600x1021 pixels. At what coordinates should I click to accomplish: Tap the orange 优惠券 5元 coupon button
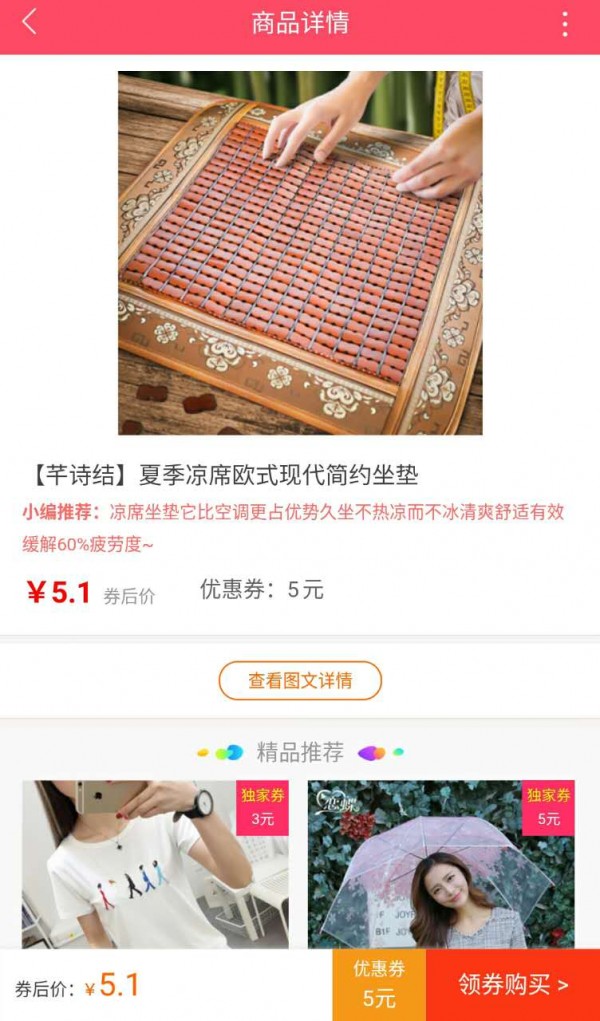click(379, 985)
